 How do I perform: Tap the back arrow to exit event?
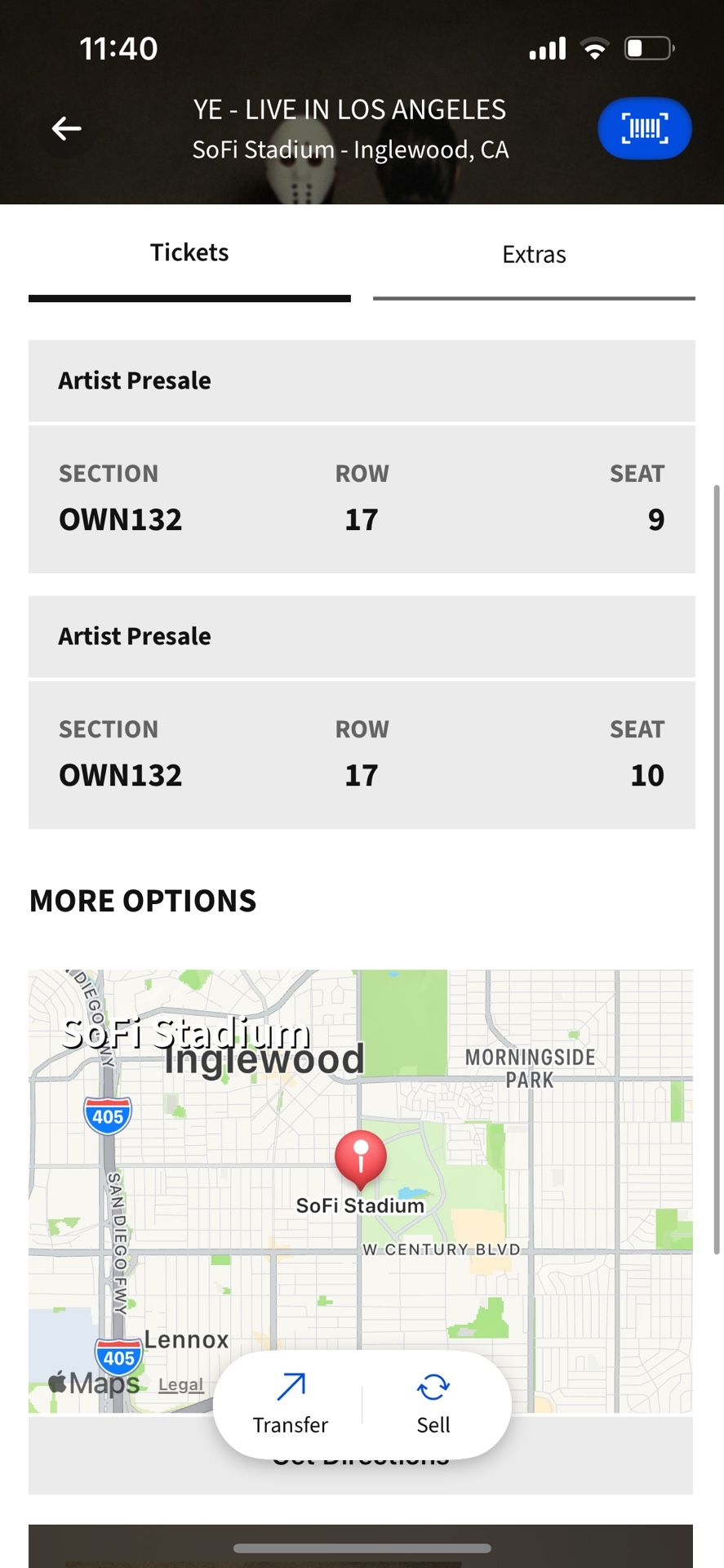tap(66, 128)
